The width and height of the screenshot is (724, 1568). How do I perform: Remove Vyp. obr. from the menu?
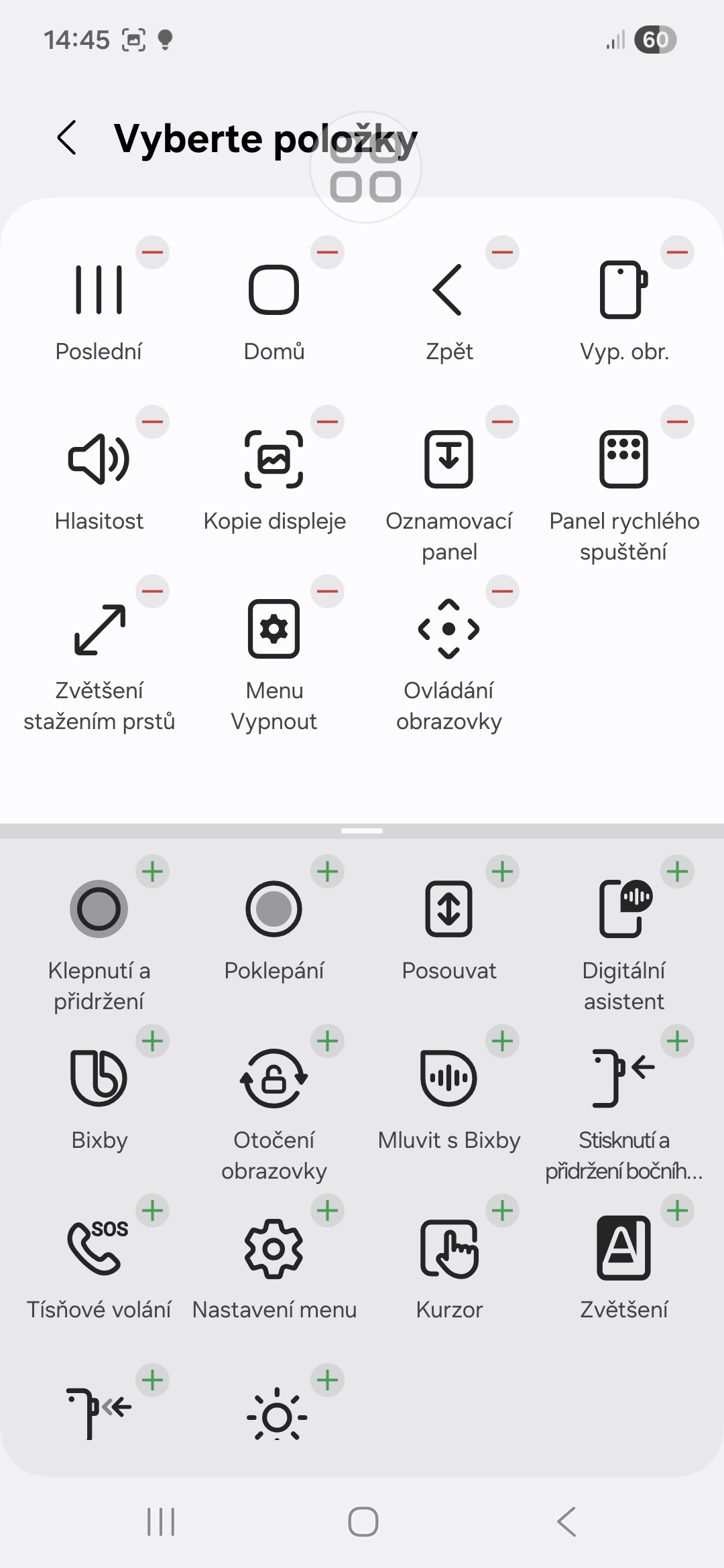tap(678, 253)
